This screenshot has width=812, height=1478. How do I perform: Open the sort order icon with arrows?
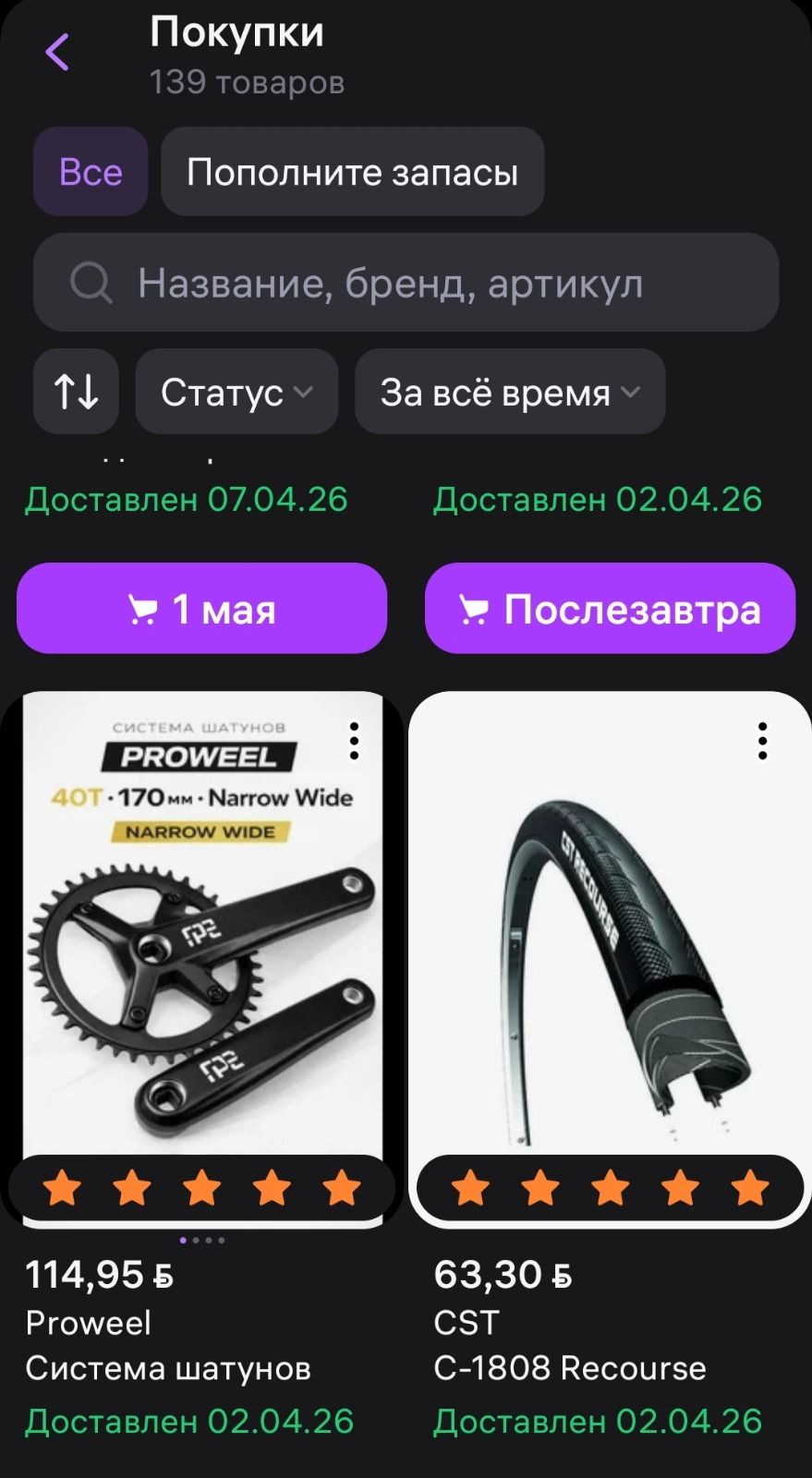click(x=76, y=392)
